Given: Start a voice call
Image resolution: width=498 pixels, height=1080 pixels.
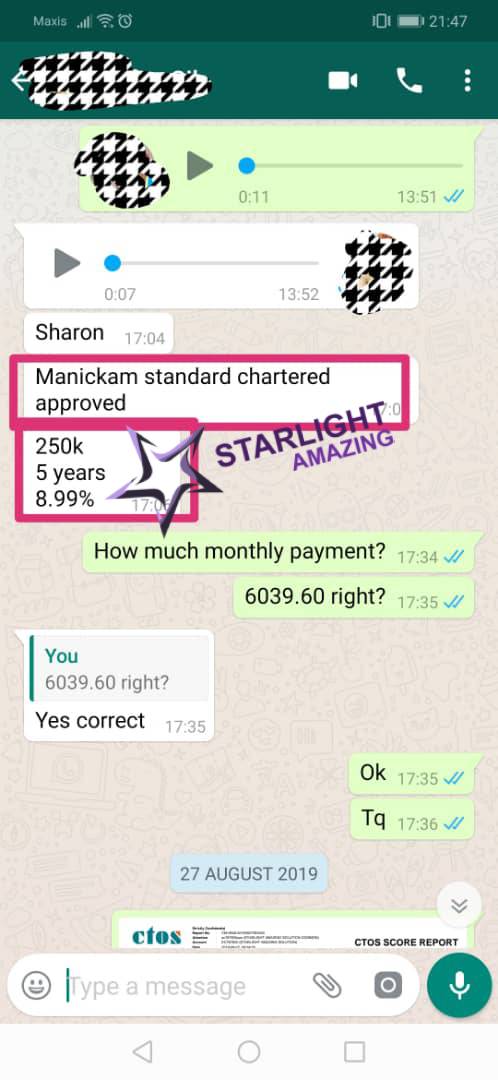Looking at the screenshot, I should tap(409, 81).
